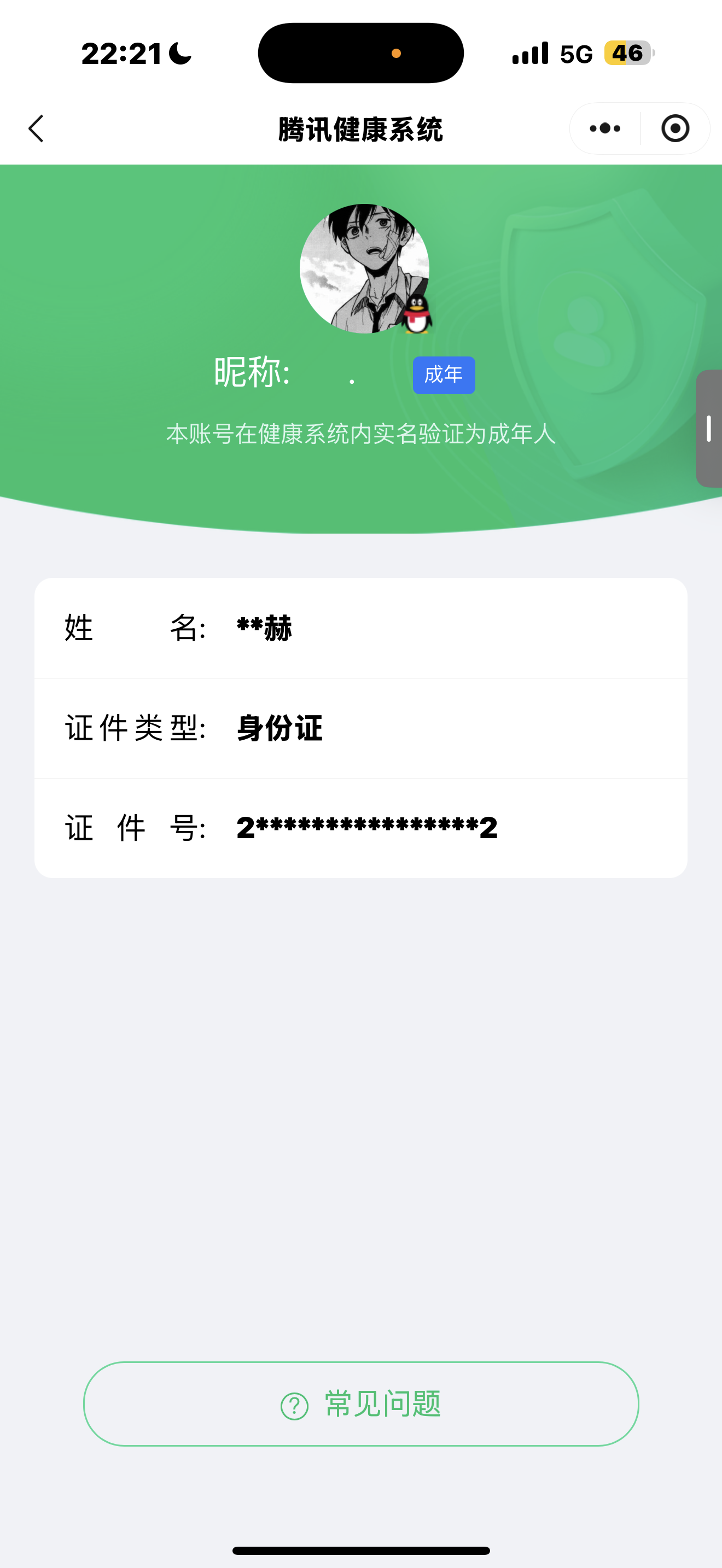722x1568 pixels.
Task: Select the 成年 badge next to the nickname
Action: click(444, 376)
